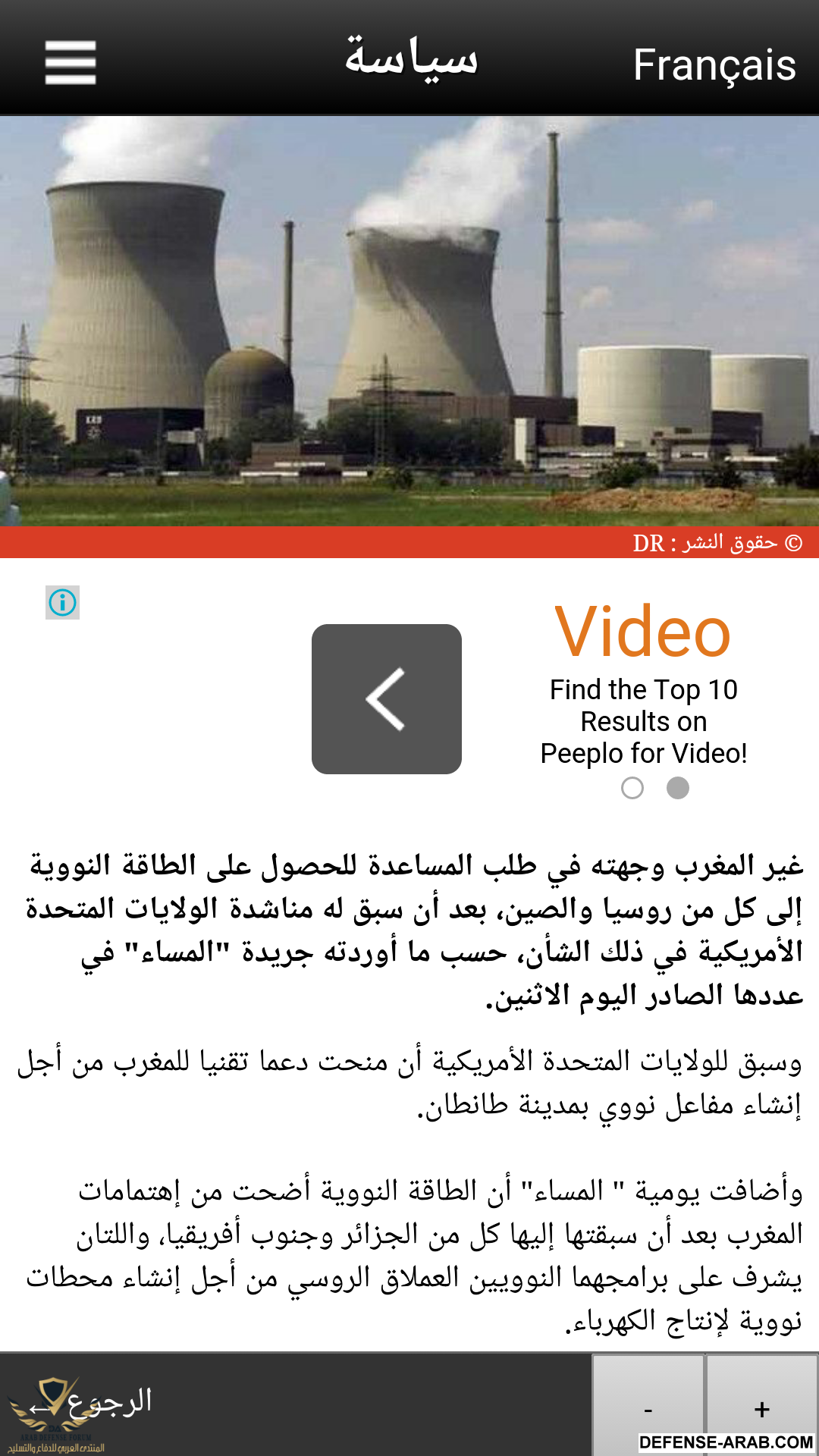Tap the ad's gray arrow button

pos(386,698)
